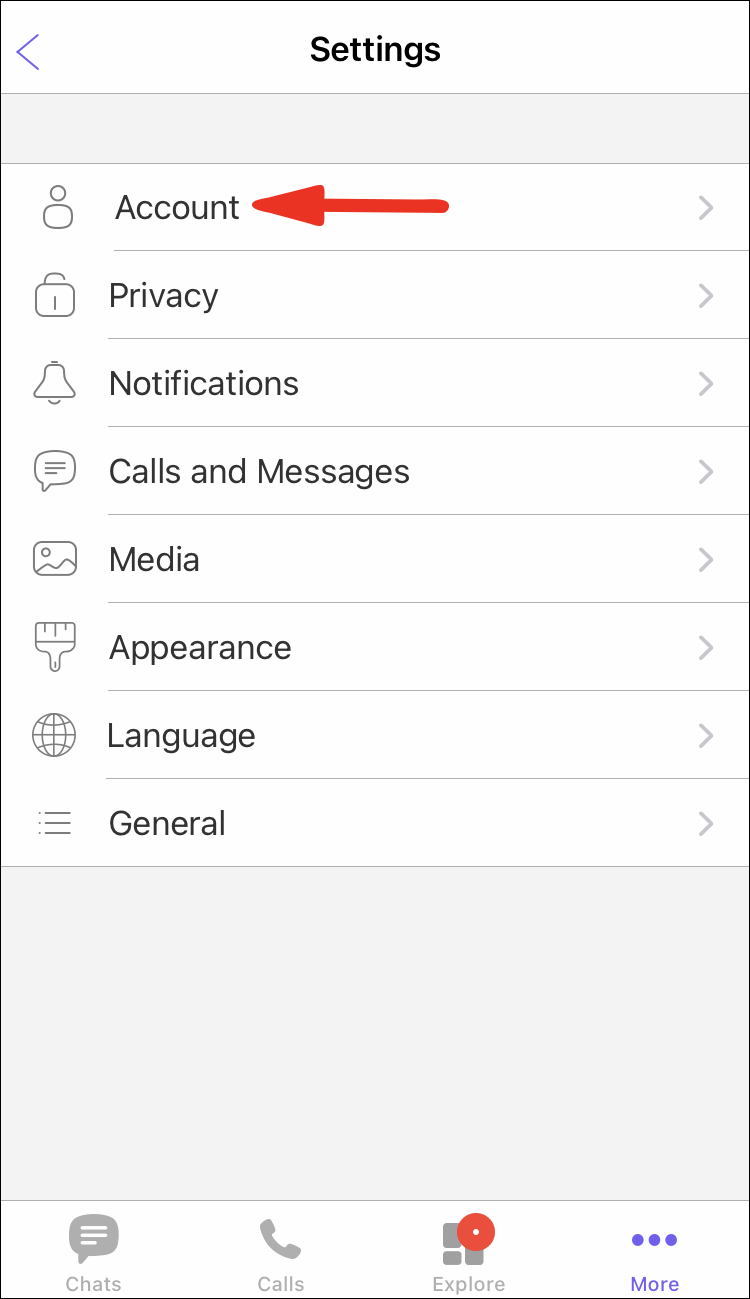Switch to the Calls tab
The width and height of the screenshot is (750, 1299).
pos(280,1253)
